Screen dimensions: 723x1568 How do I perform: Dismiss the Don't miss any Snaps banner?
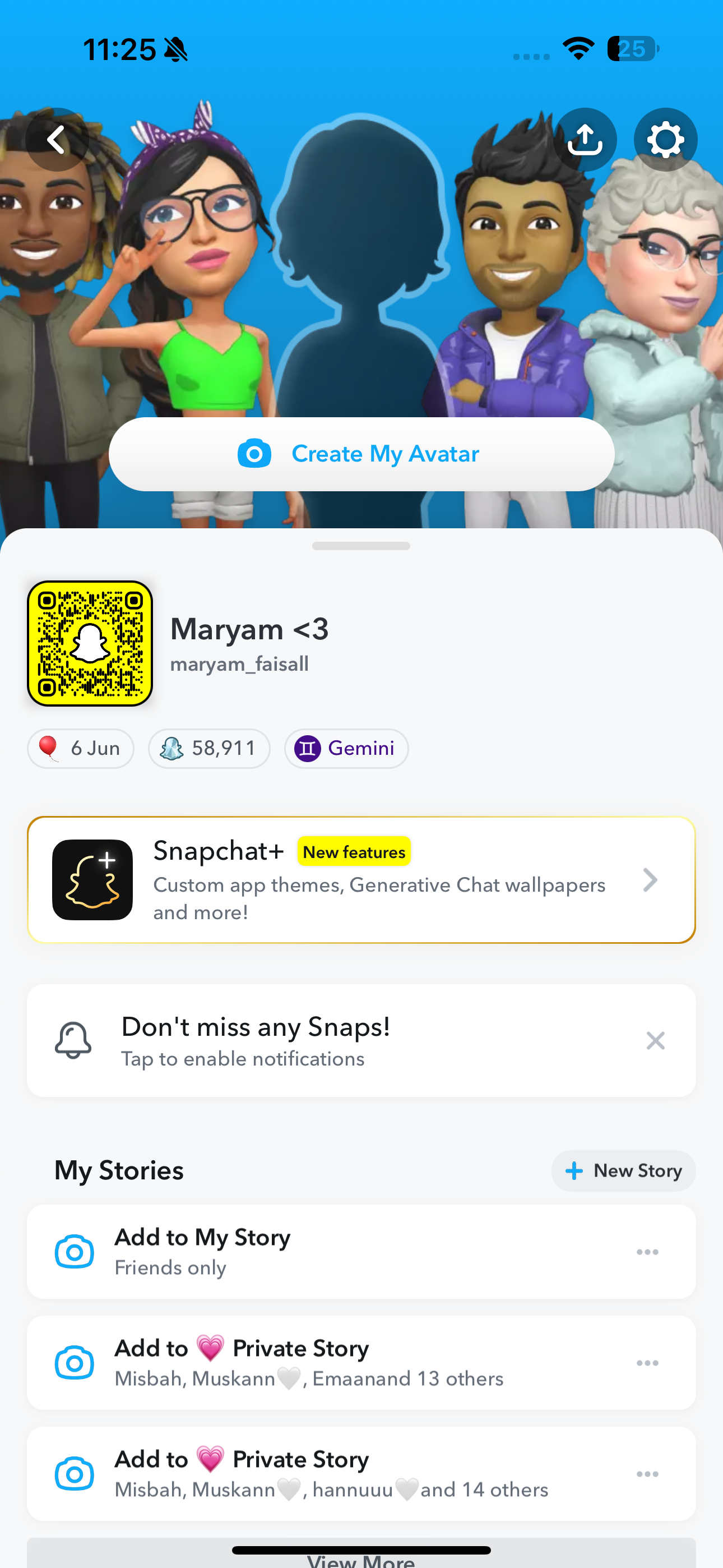pos(655,1041)
